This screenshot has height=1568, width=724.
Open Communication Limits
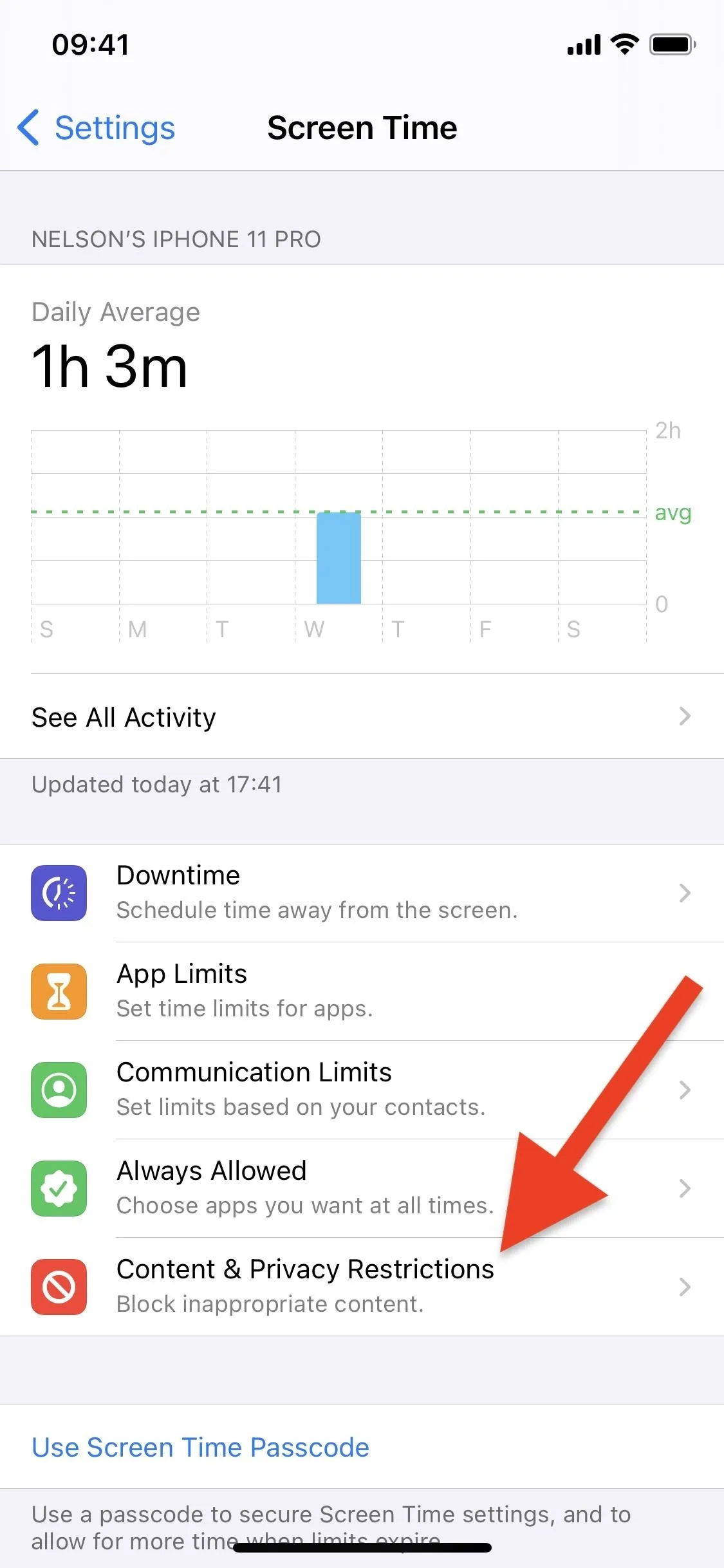tap(362, 1090)
